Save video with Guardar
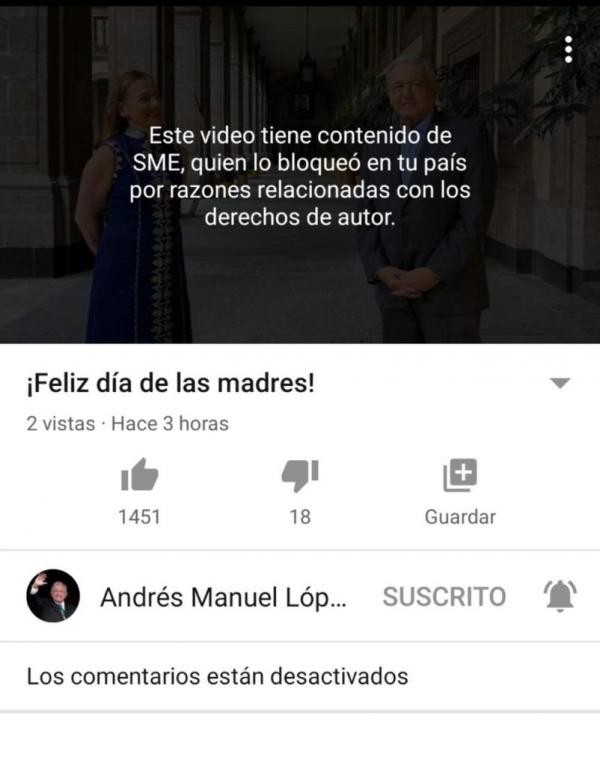Viewport: 600px width, 766px height. tap(460, 477)
